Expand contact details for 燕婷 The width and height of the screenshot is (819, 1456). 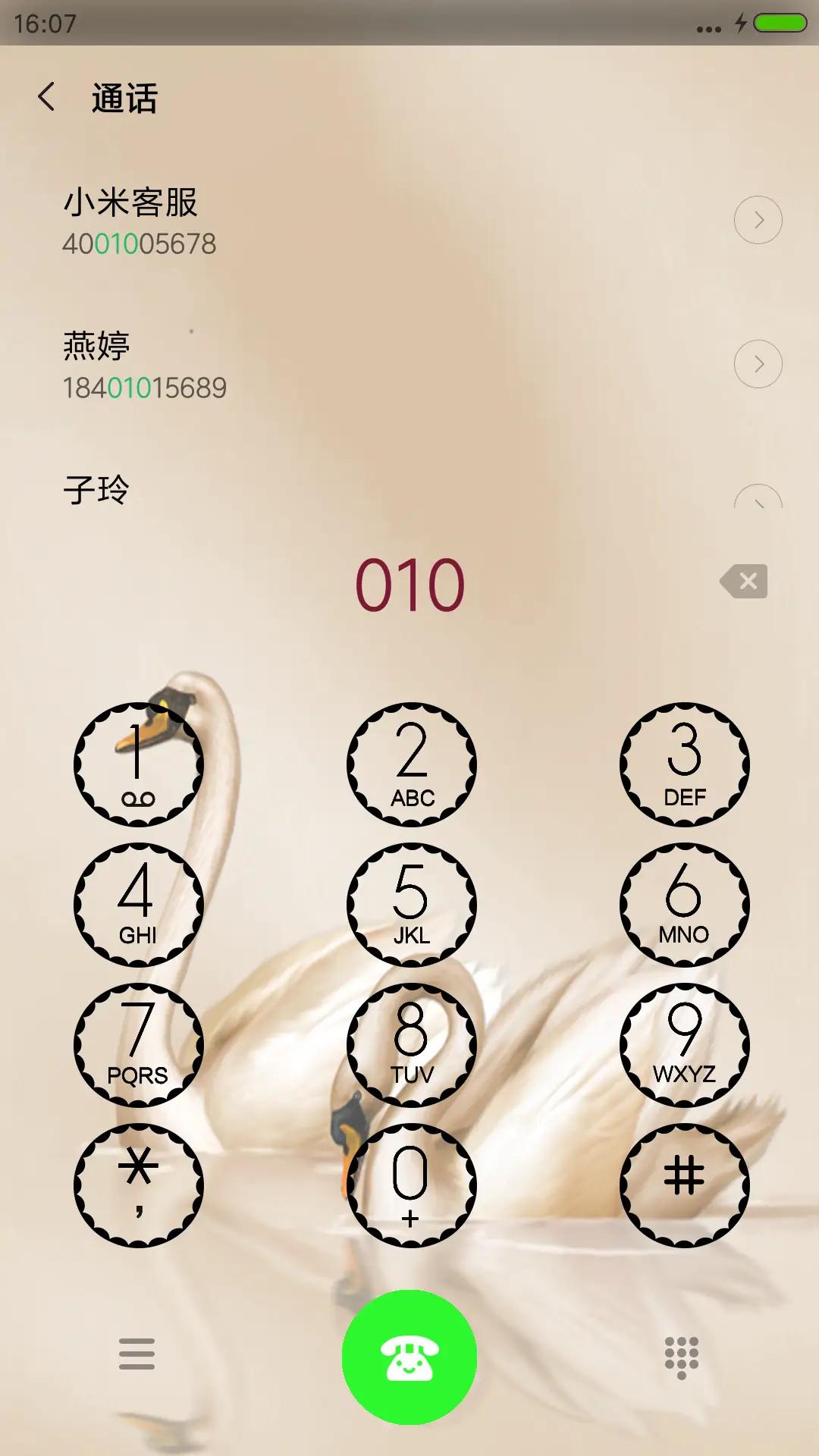coord(758,363)
